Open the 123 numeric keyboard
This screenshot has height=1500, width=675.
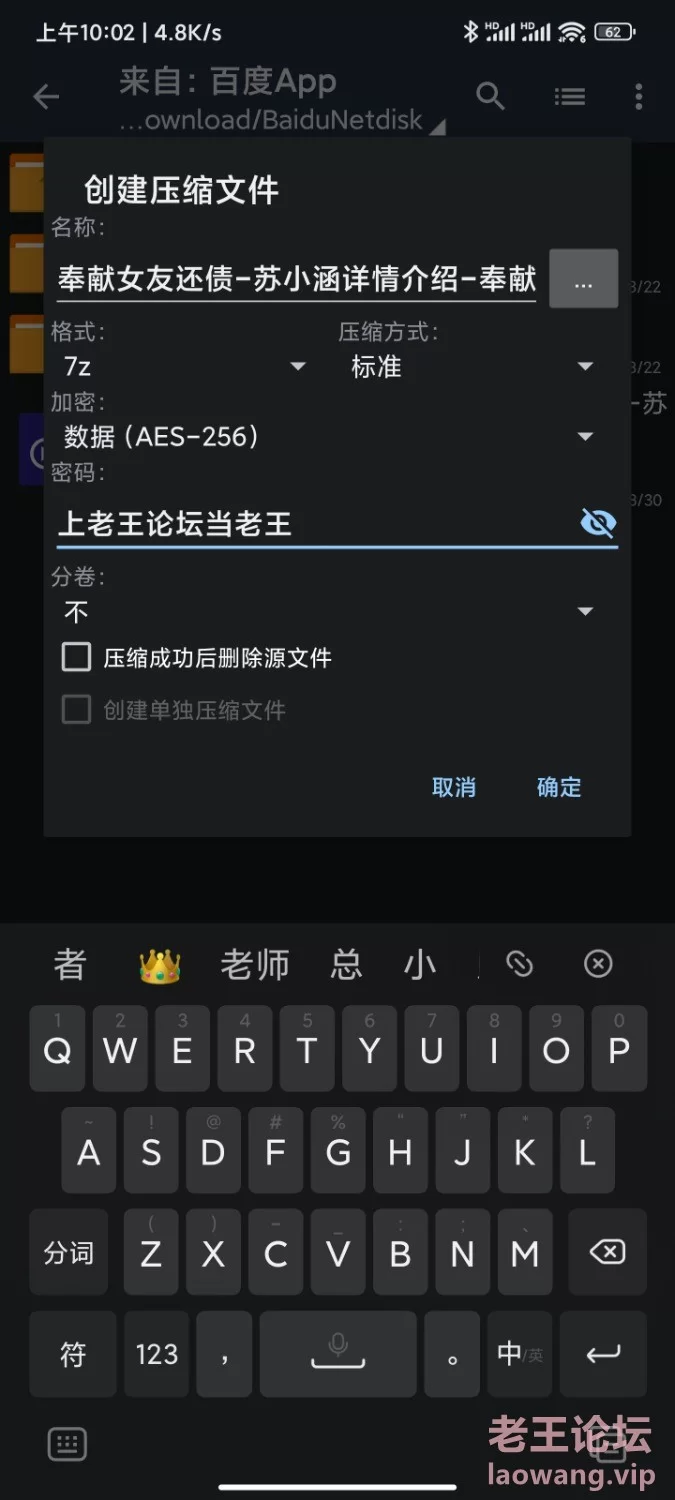coord(157,1354)
